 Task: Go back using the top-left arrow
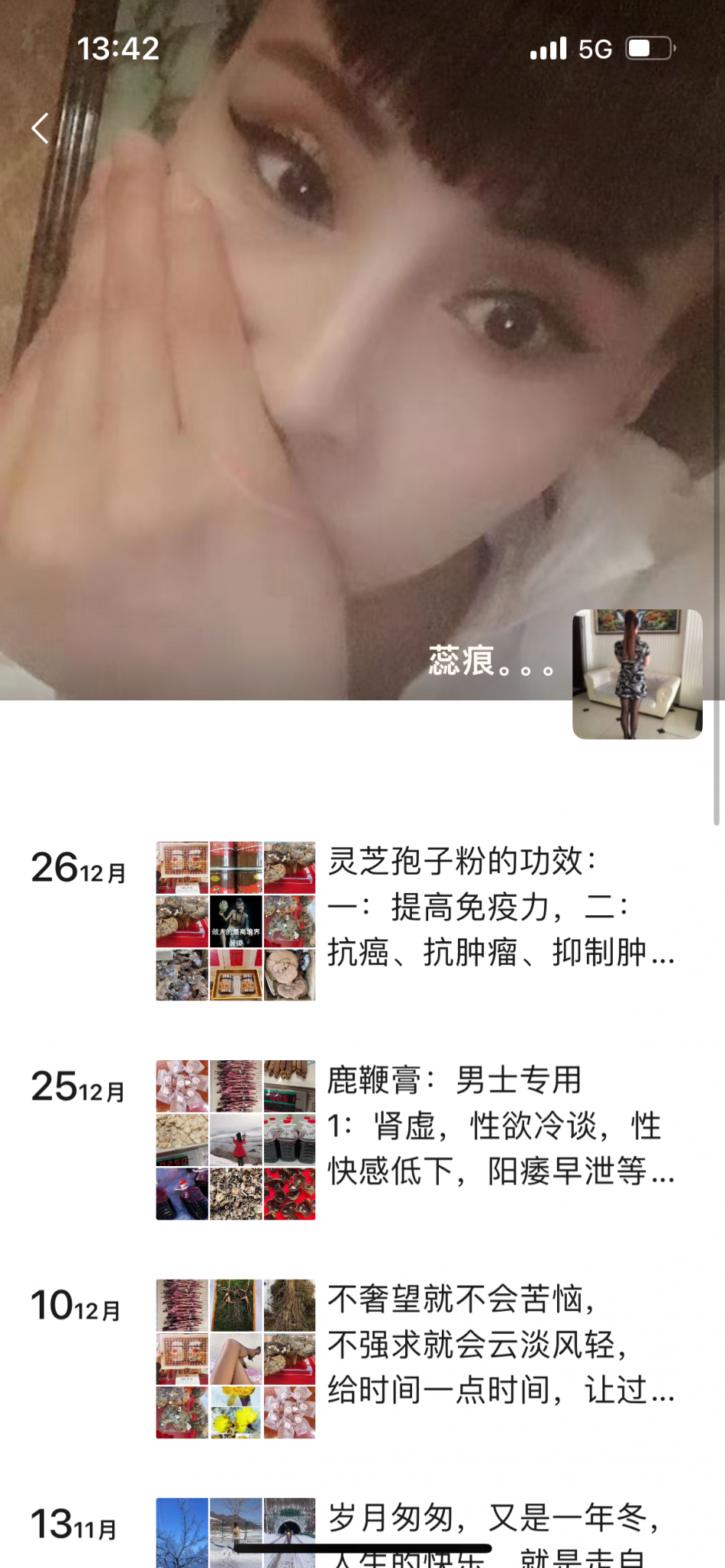click(40, 128)
